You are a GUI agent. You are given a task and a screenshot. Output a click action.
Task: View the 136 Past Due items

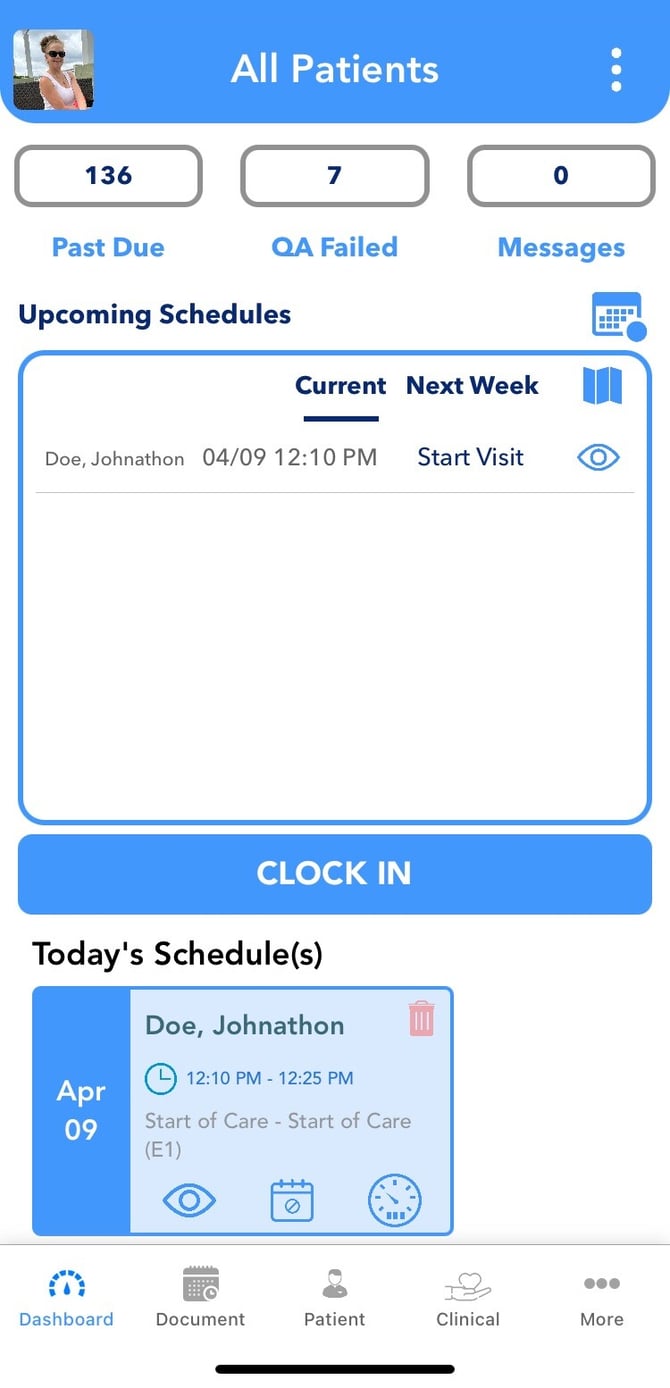point(108,176)
